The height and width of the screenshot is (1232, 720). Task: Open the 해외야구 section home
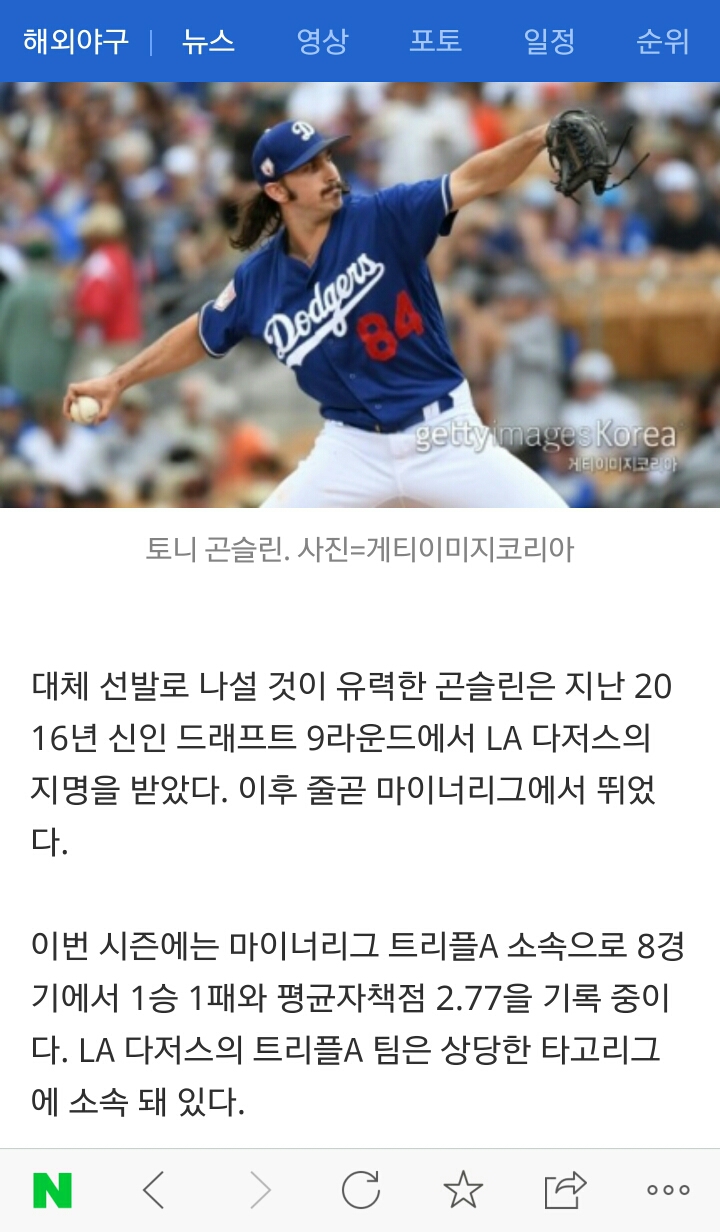pos(76,41)
